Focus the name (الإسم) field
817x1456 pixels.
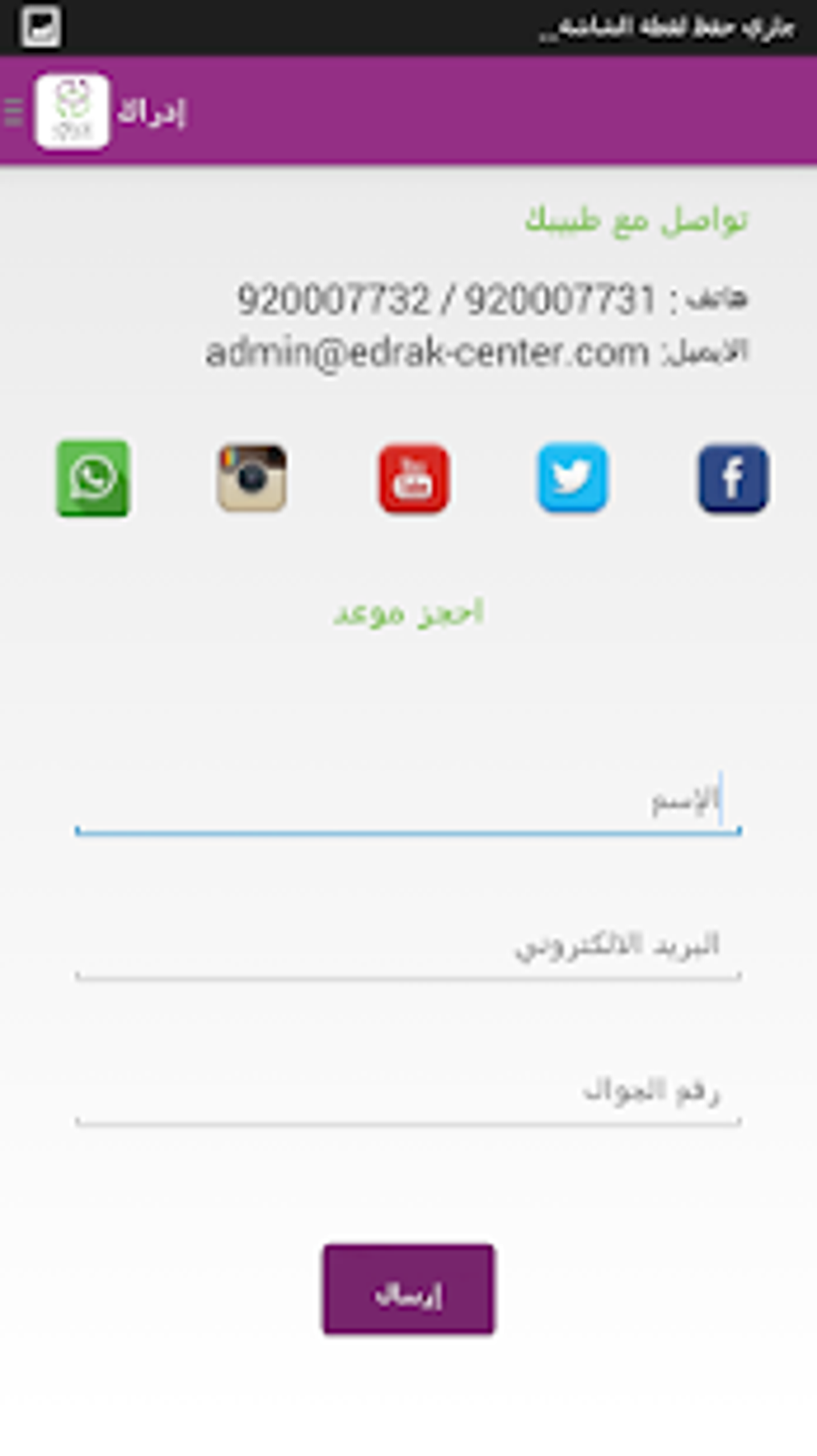pos(408,801)
